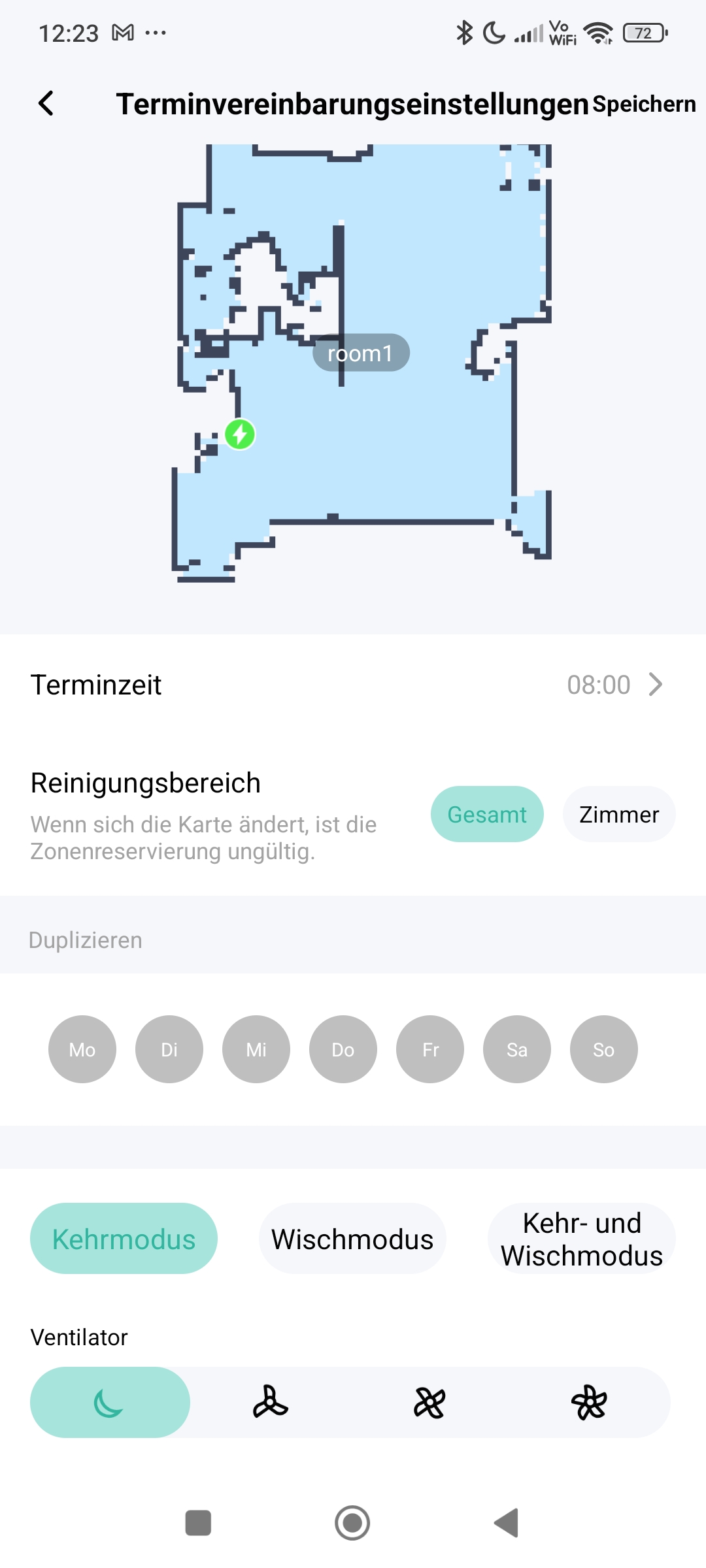The image size is (706, 1568).
Task: Toggle the So repeat day
Action: (x=604, y=1049)
